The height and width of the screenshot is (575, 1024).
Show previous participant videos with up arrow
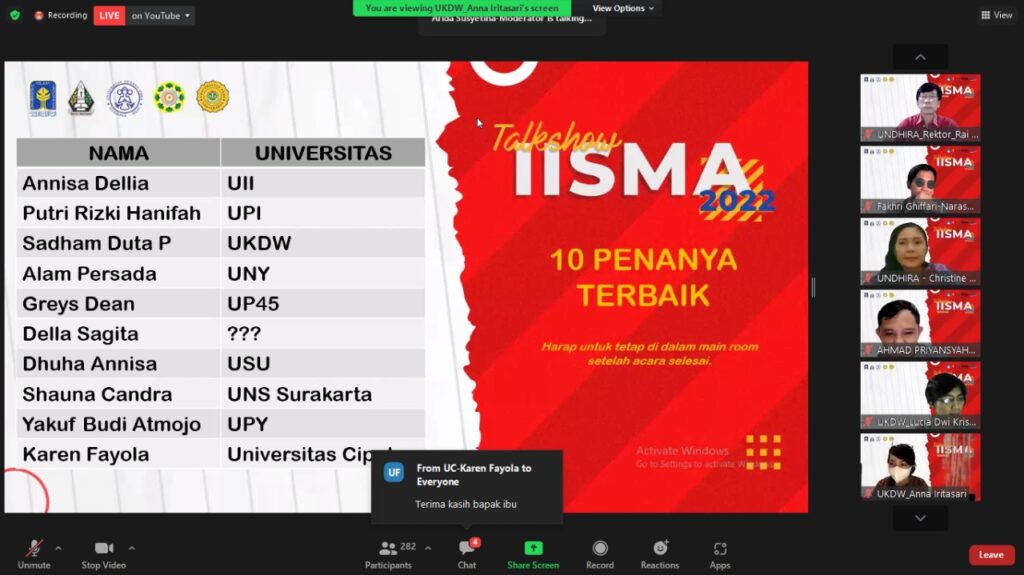920,57
